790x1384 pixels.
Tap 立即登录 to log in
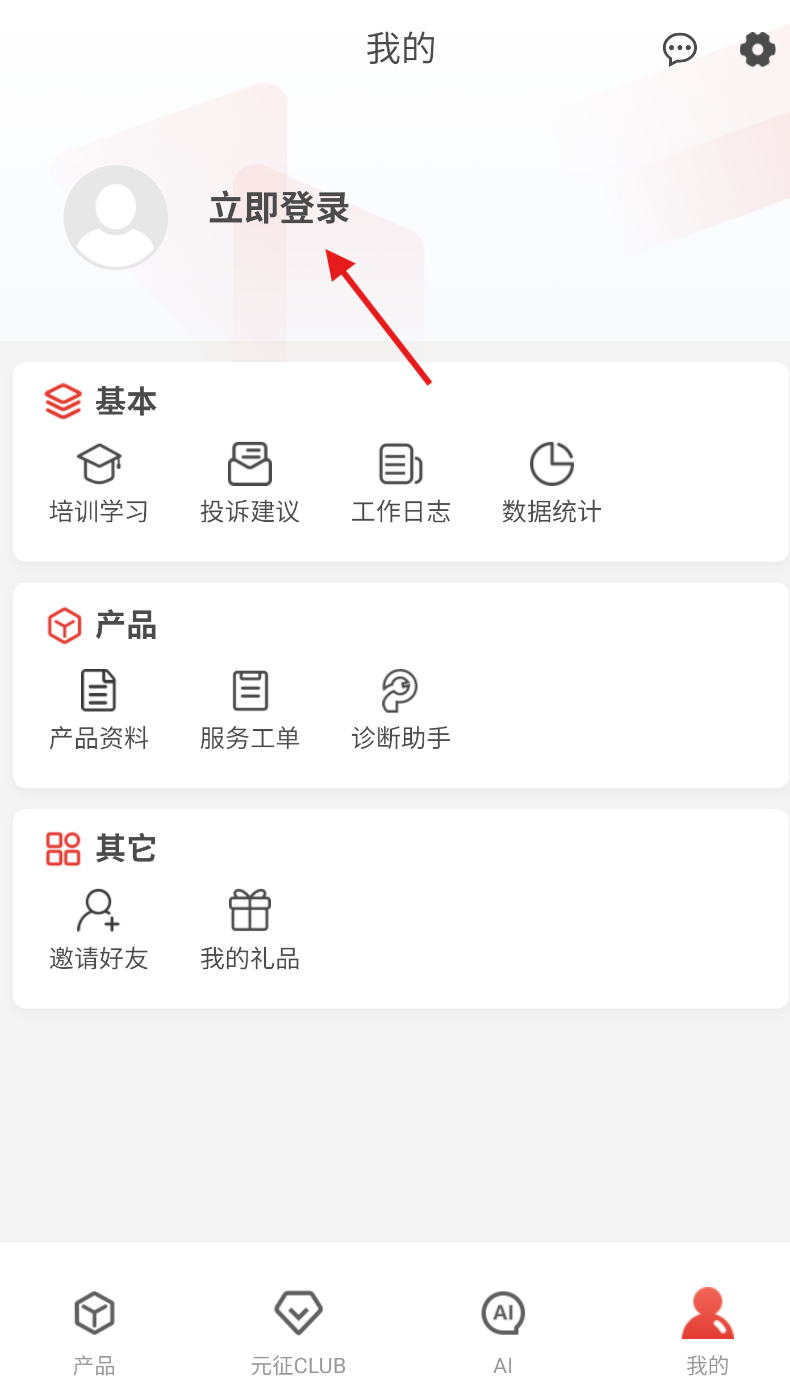pos(279,209)
